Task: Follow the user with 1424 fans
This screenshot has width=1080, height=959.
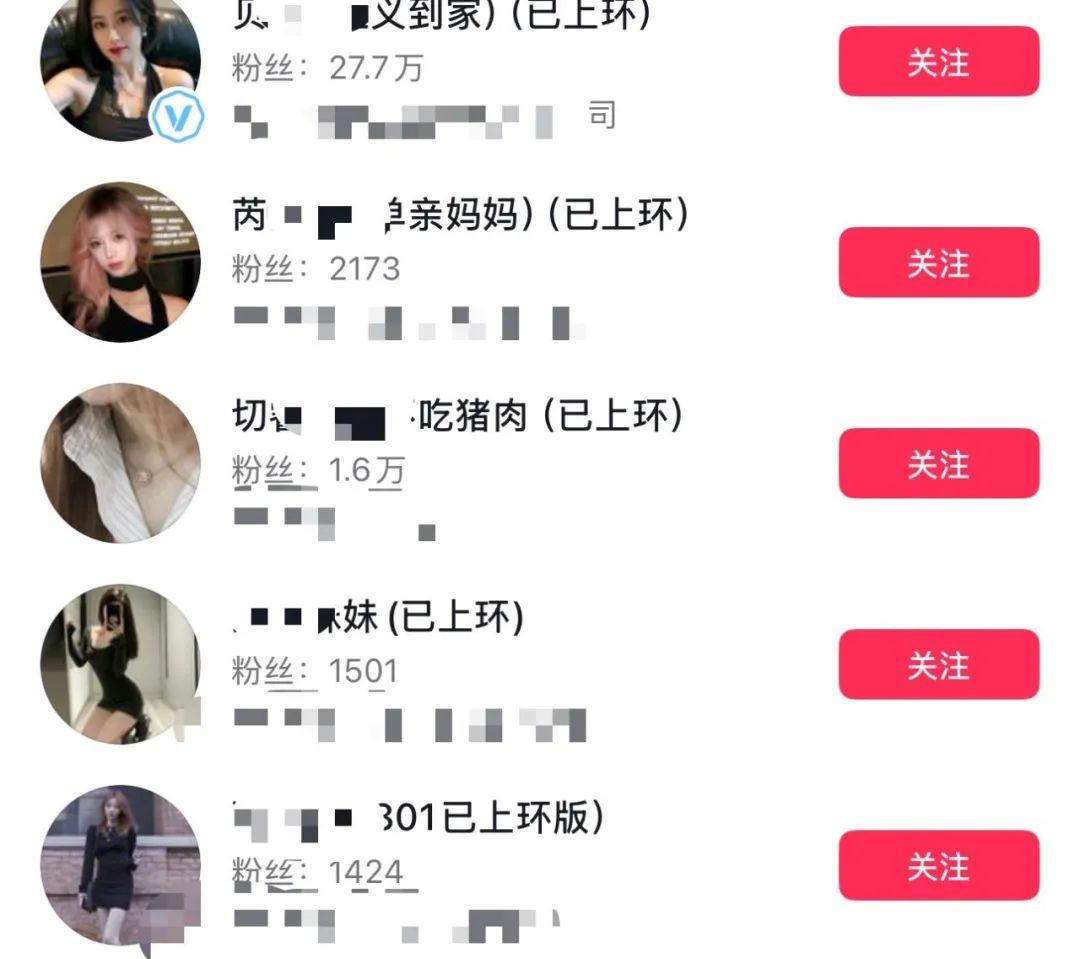Action: click(x=938, y=866)
